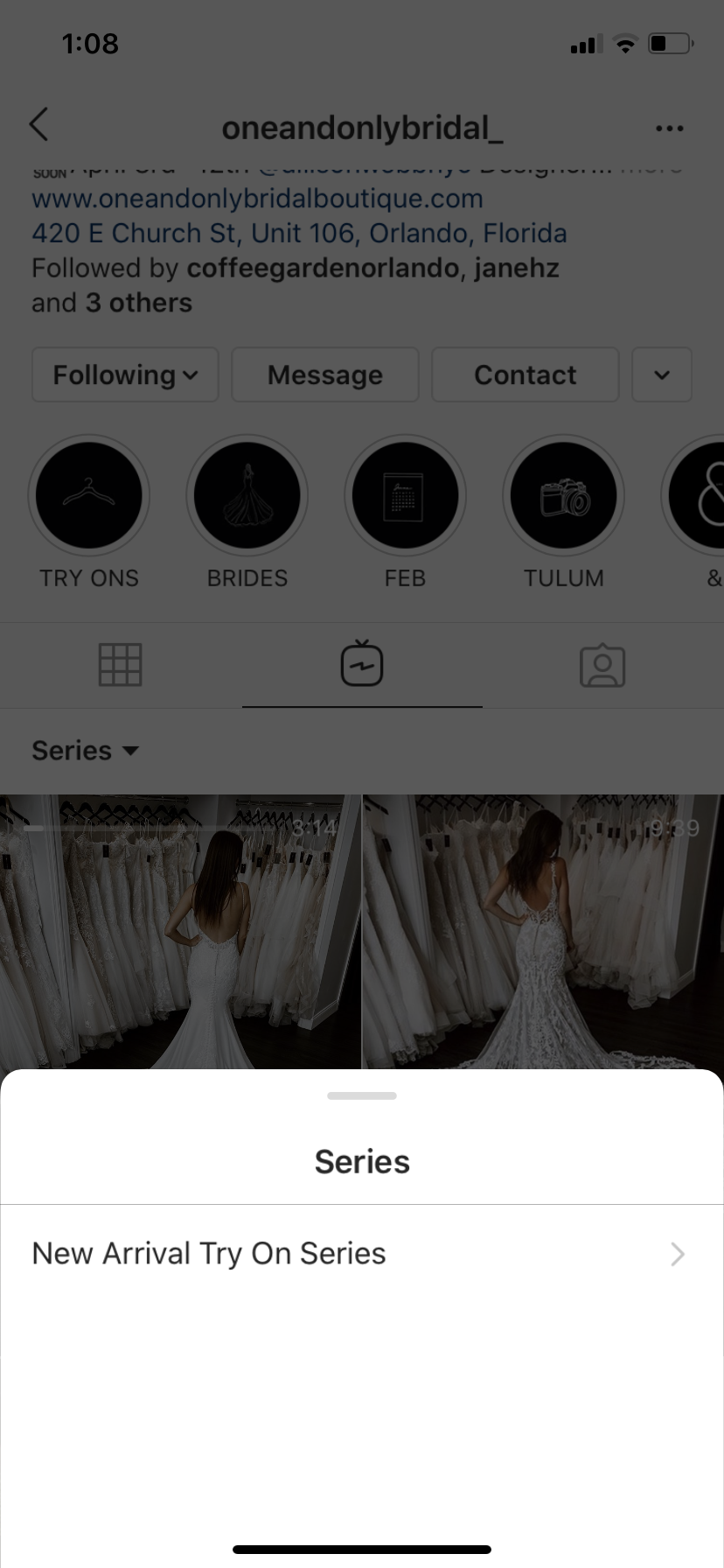Open the boutique website link
The width and height of the screenshot is (724, 1568).
point(257,199)
